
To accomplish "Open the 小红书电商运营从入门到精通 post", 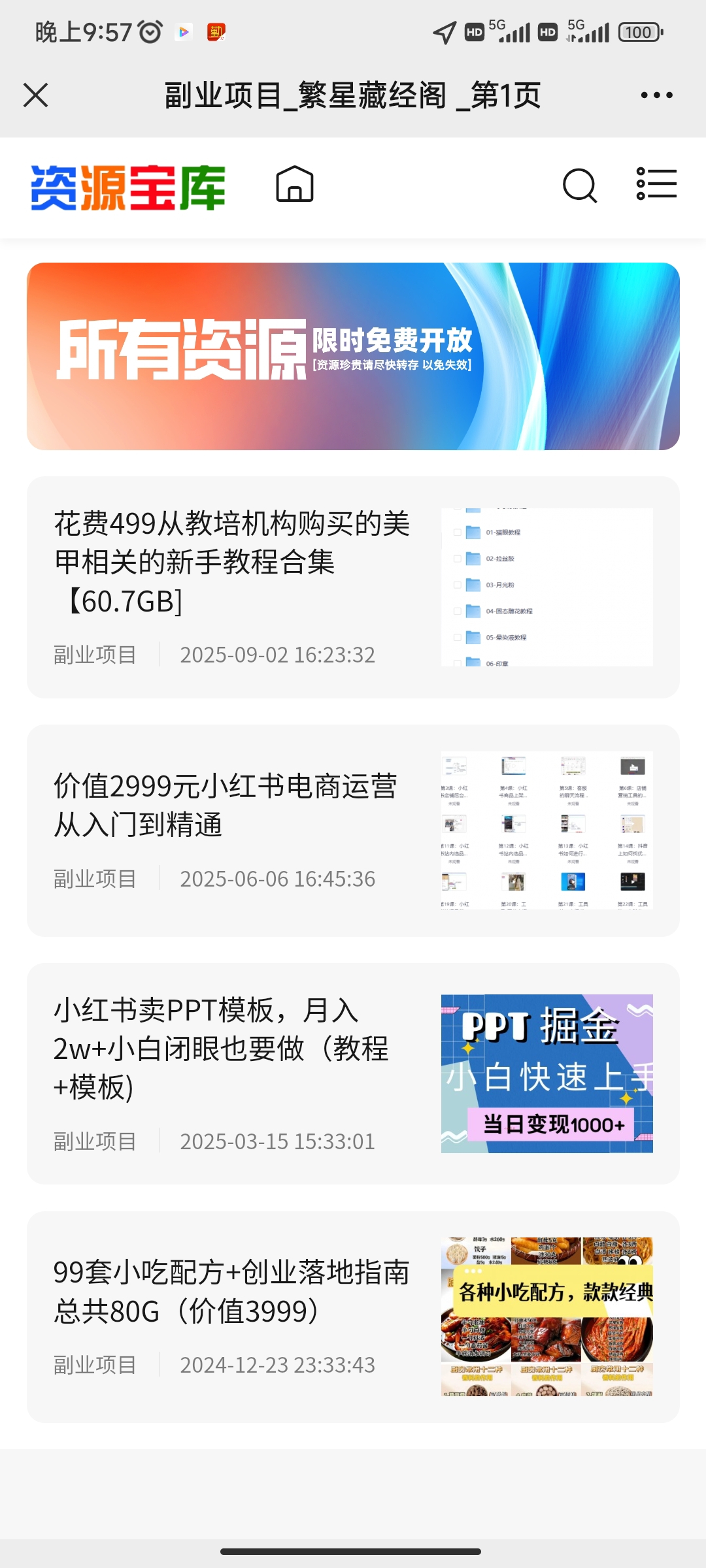I will [226, 805].
